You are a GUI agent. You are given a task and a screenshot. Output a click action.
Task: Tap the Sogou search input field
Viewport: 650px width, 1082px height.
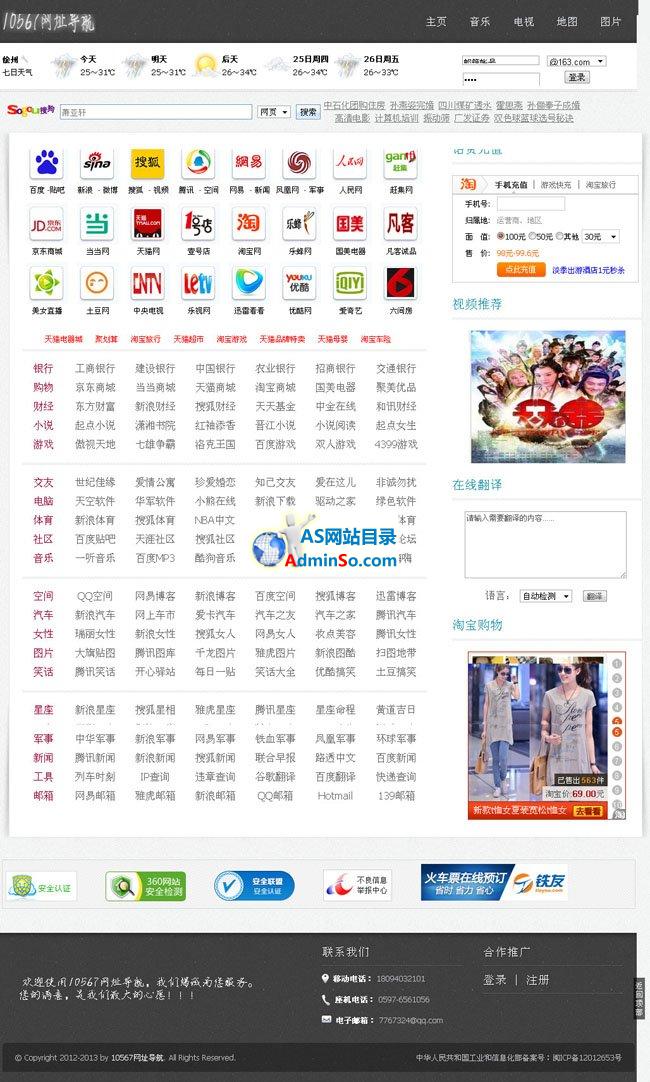pyautogui.click(x=156, y=112)
